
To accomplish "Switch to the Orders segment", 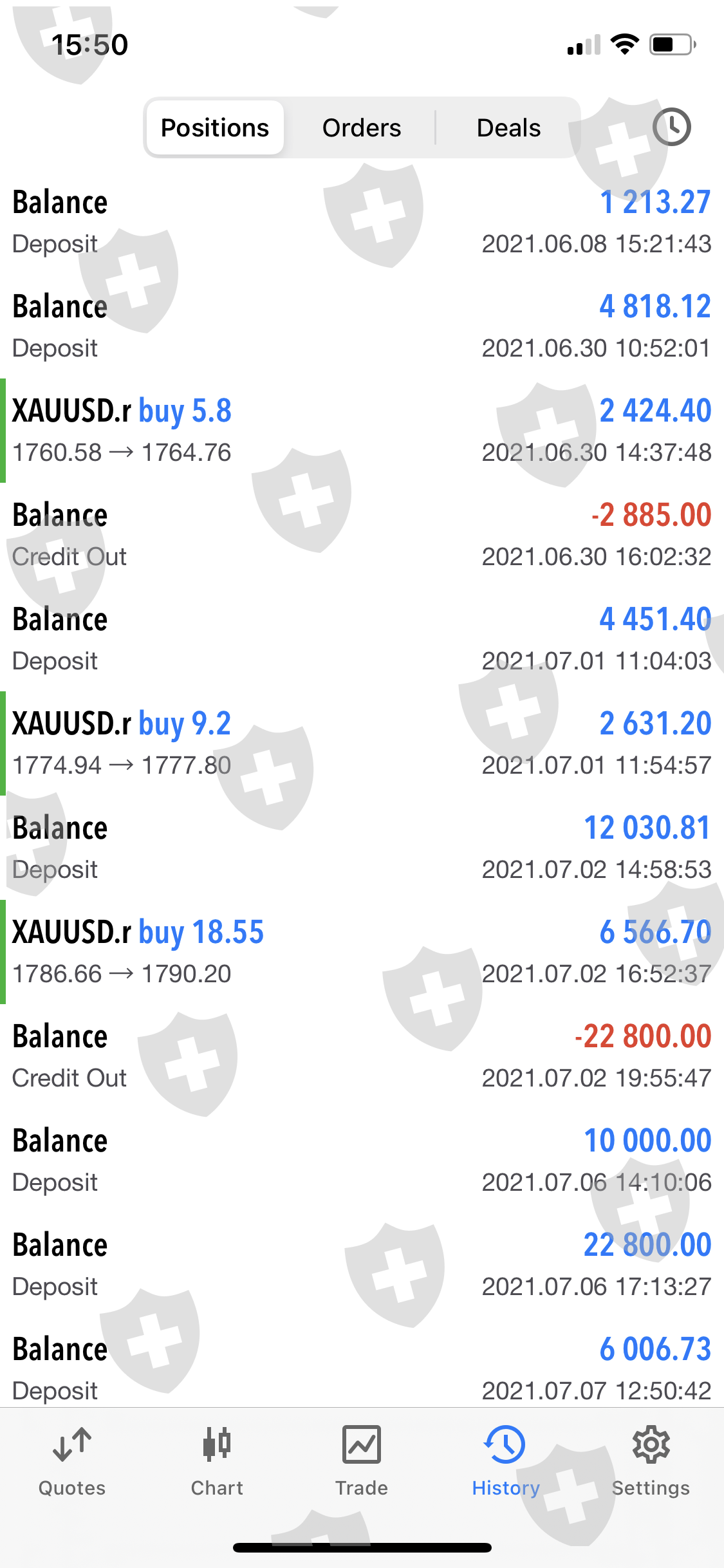I will point(362,128).
